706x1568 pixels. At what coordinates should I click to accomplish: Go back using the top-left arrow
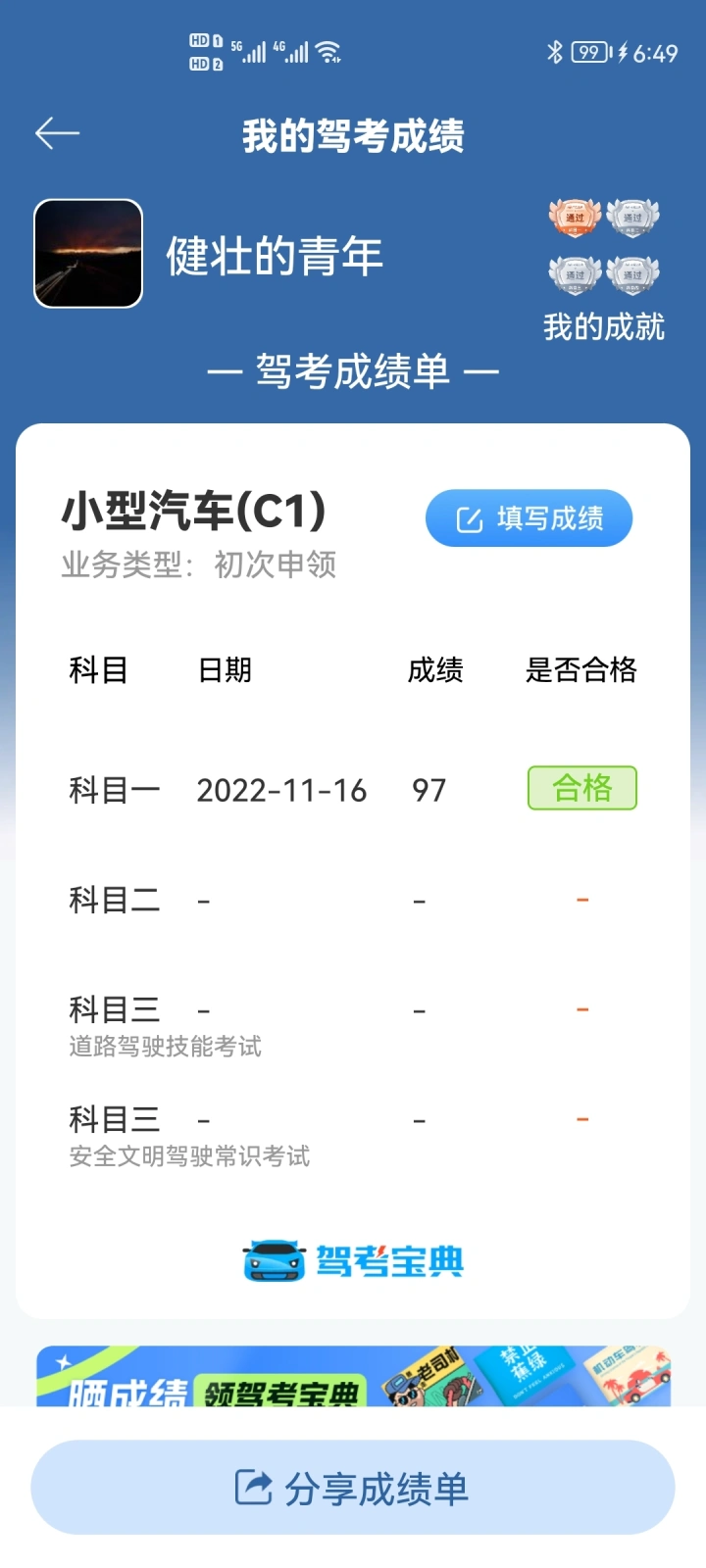[x=57, y=134]
